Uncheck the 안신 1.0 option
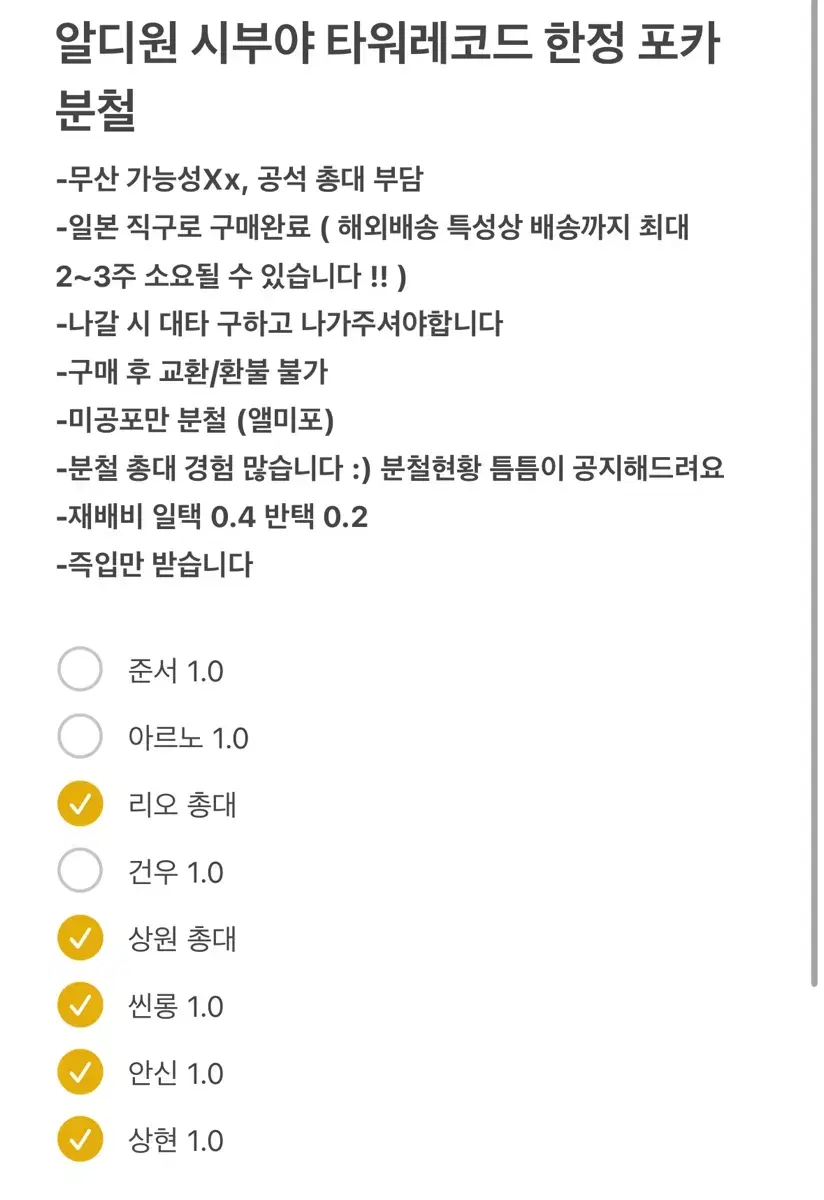This screenshot has height=1200, width=824. [79, 1073]
